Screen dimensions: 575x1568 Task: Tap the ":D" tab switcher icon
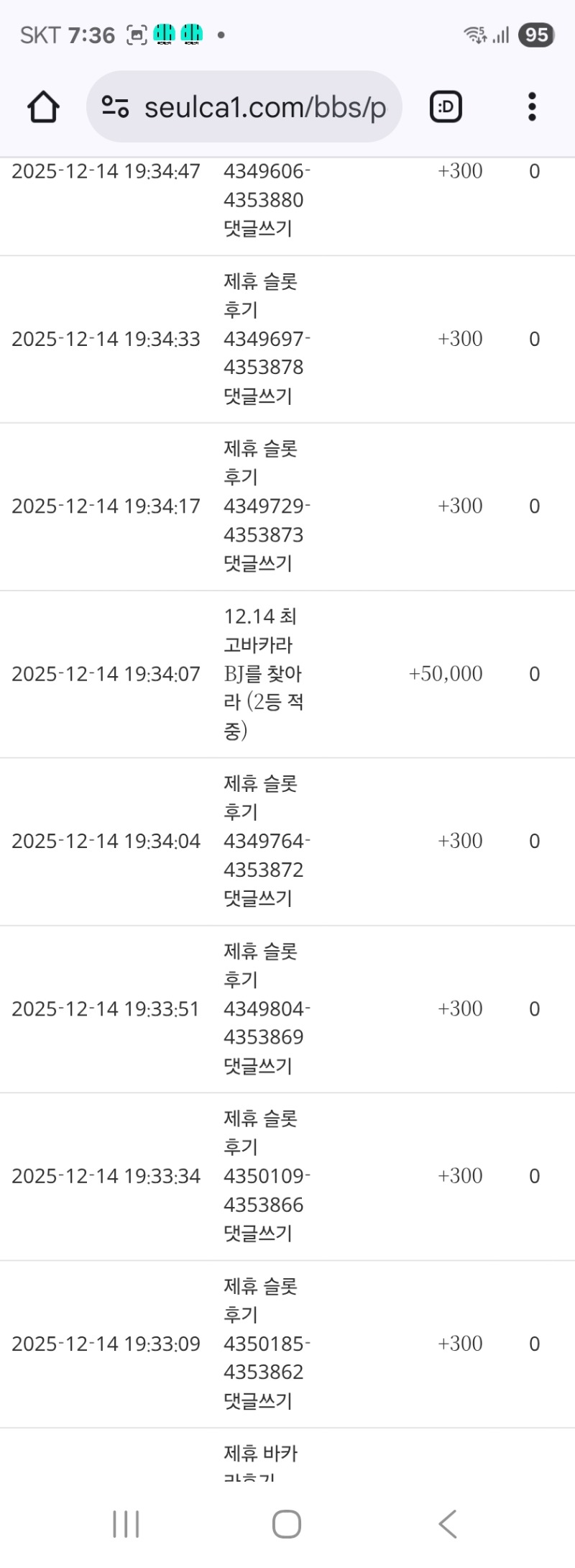(x=445, y=106)
